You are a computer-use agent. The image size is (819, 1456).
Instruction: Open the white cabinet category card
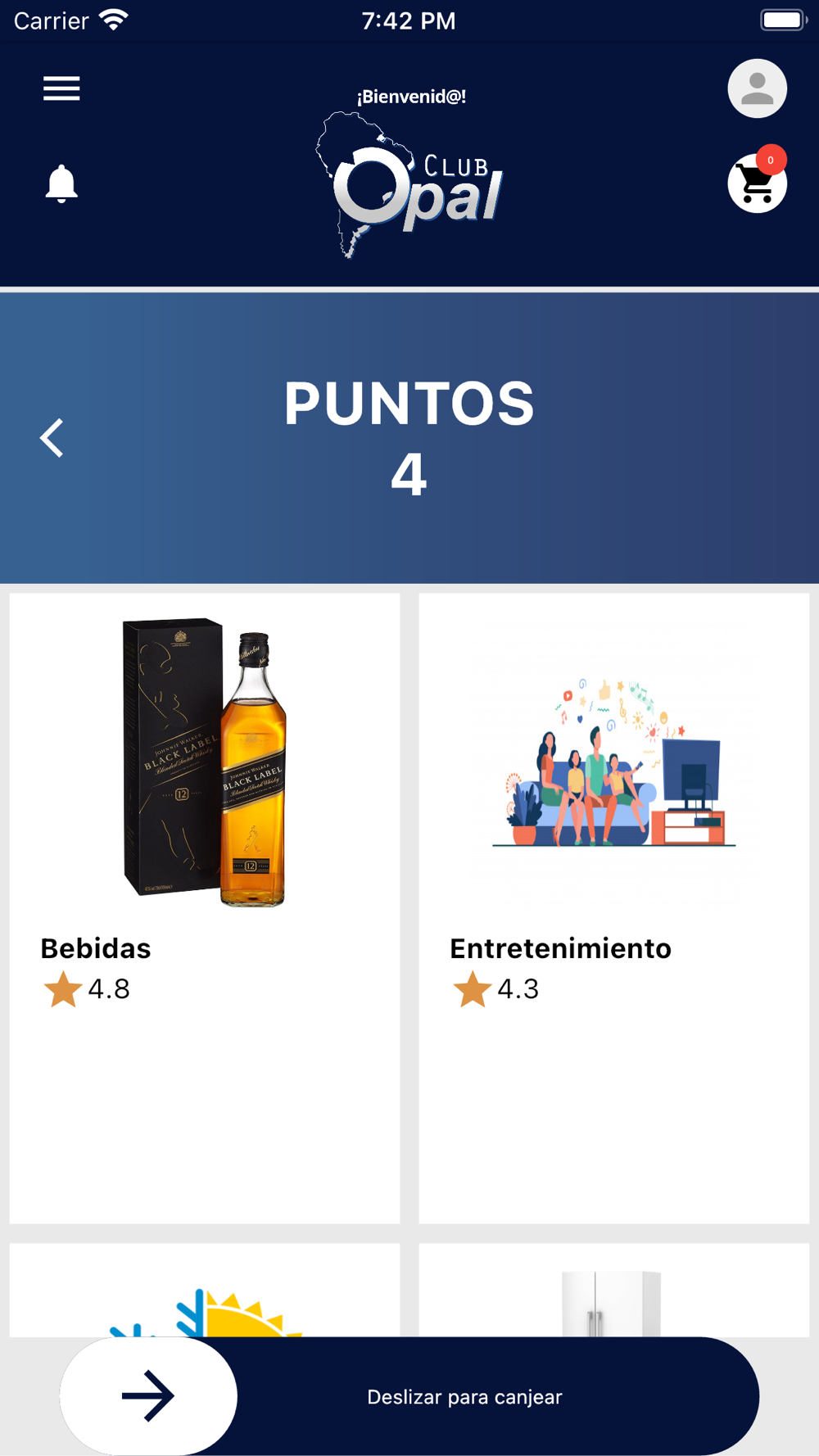pos(614,1291)
